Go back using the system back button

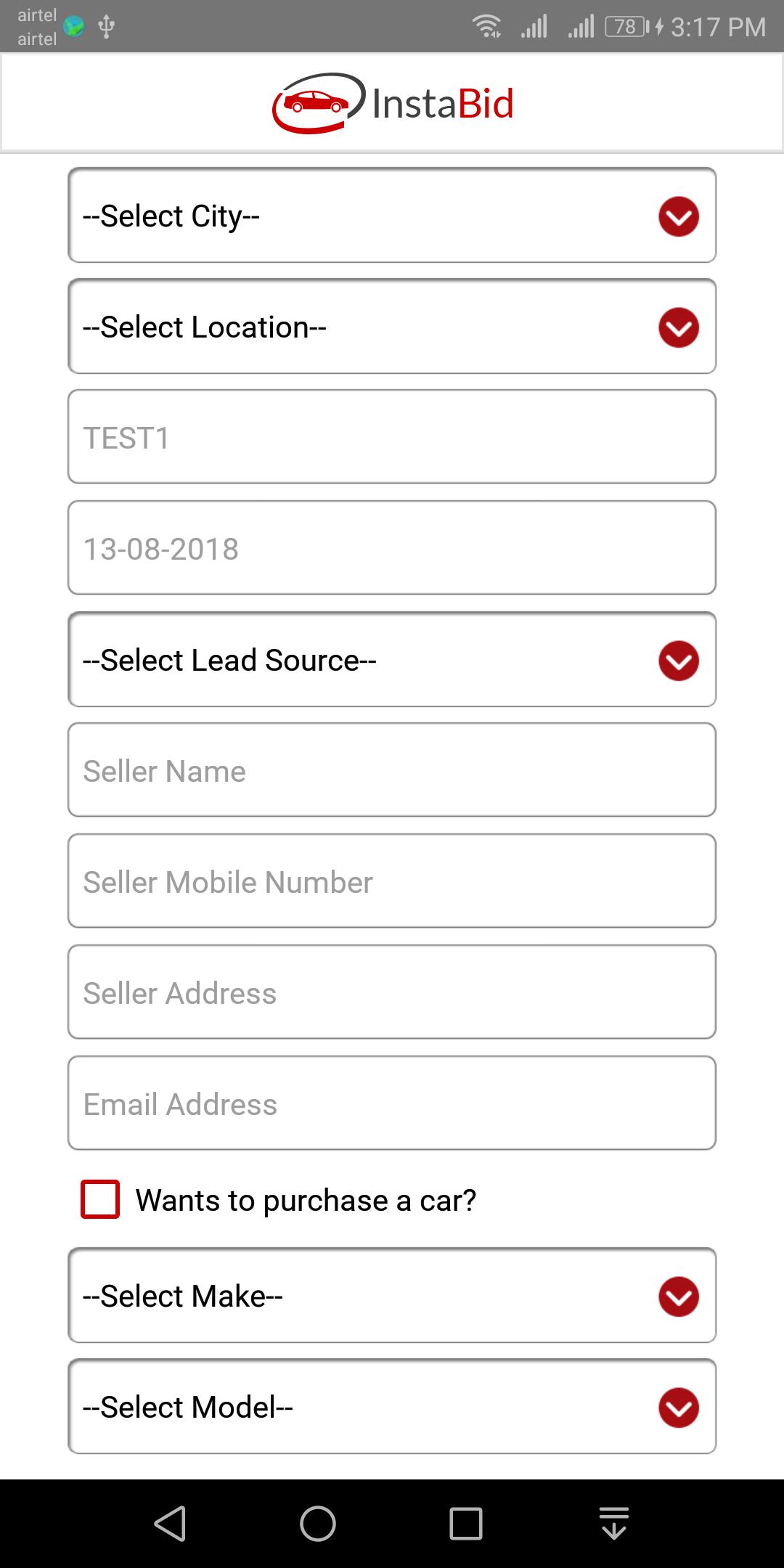point(171,1523)
